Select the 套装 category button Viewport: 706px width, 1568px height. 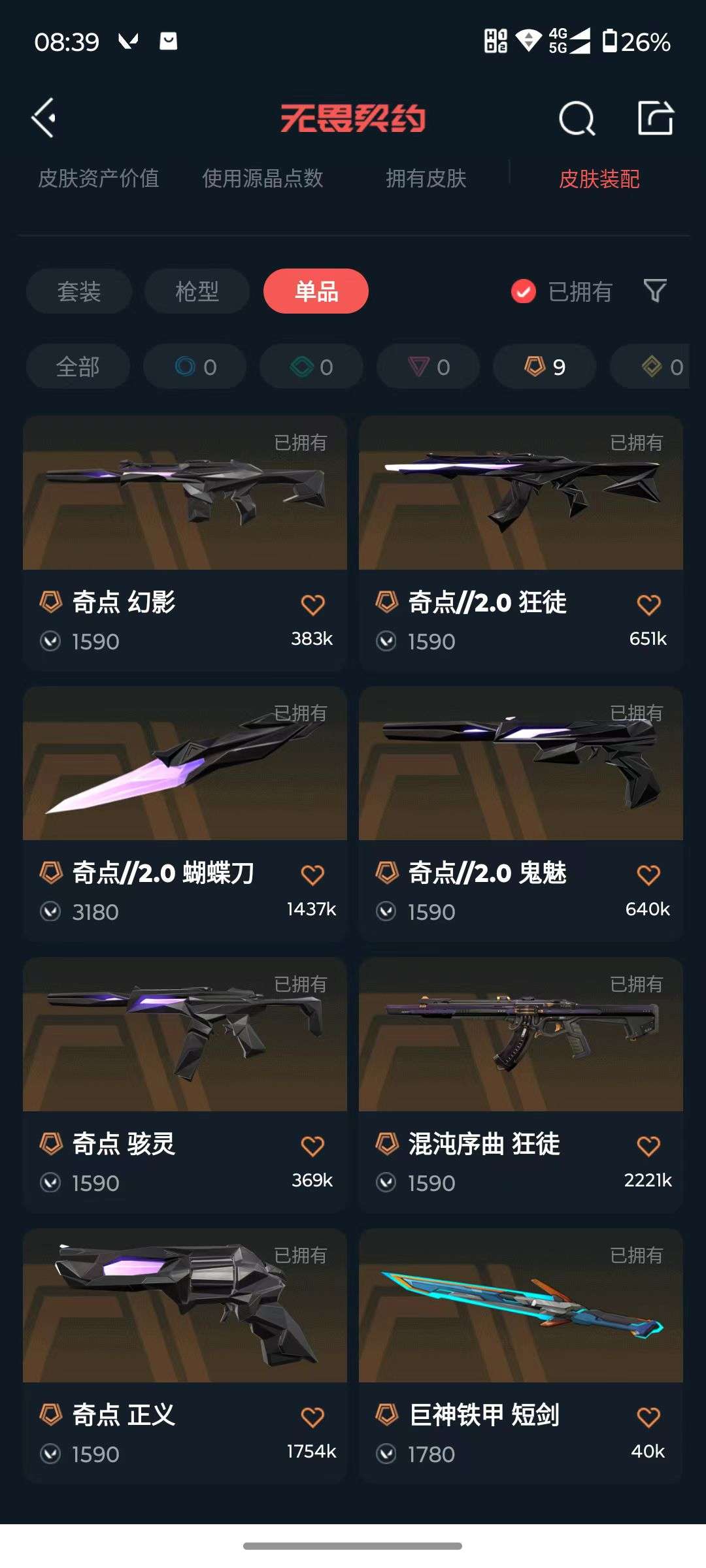(78, 292)
